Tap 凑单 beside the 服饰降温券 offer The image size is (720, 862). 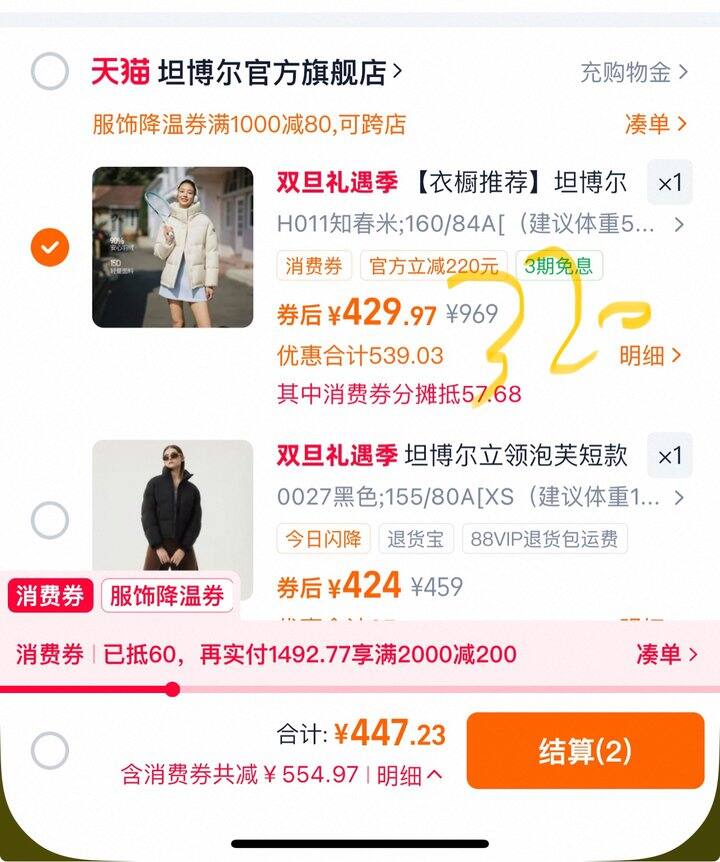coord(656,124)
